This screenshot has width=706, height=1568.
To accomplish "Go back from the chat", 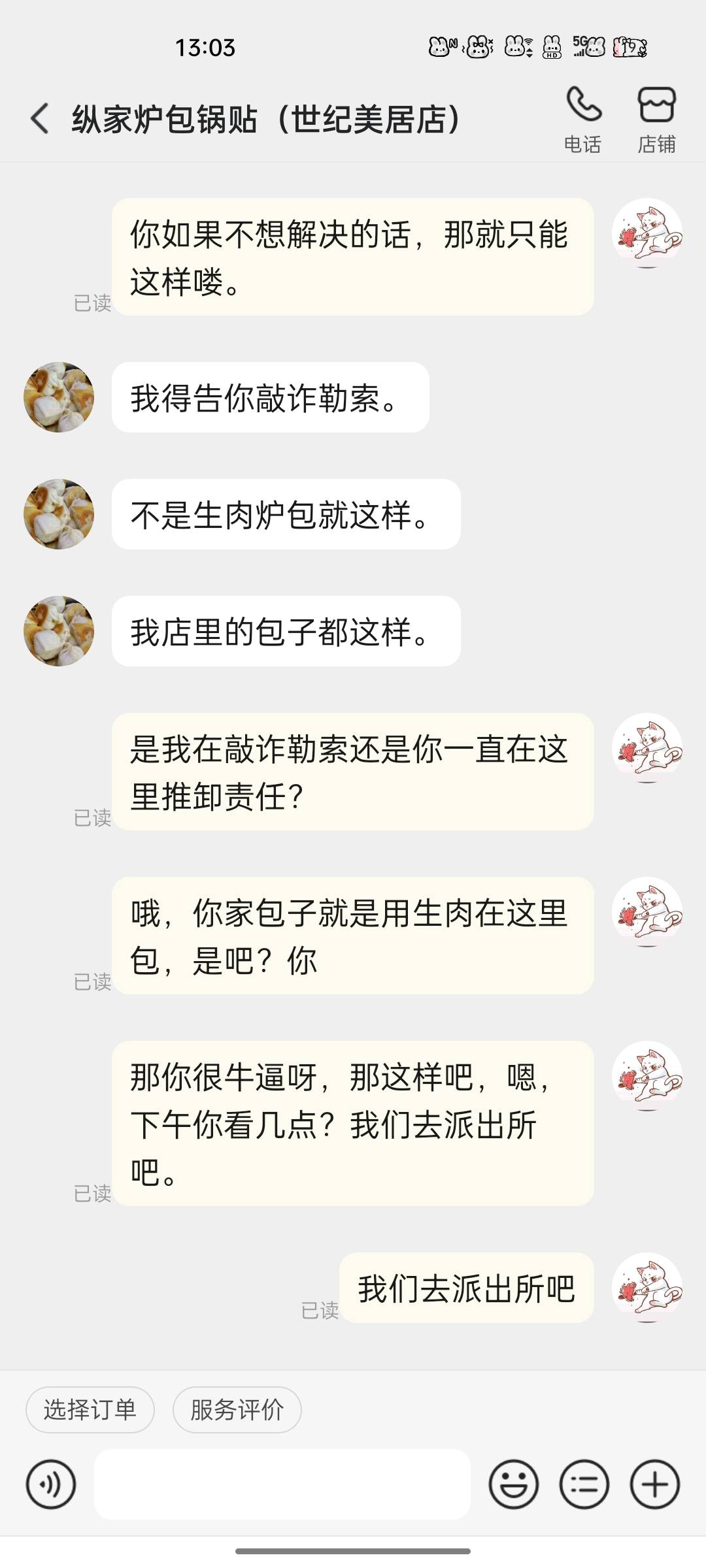I will point(41,119).
